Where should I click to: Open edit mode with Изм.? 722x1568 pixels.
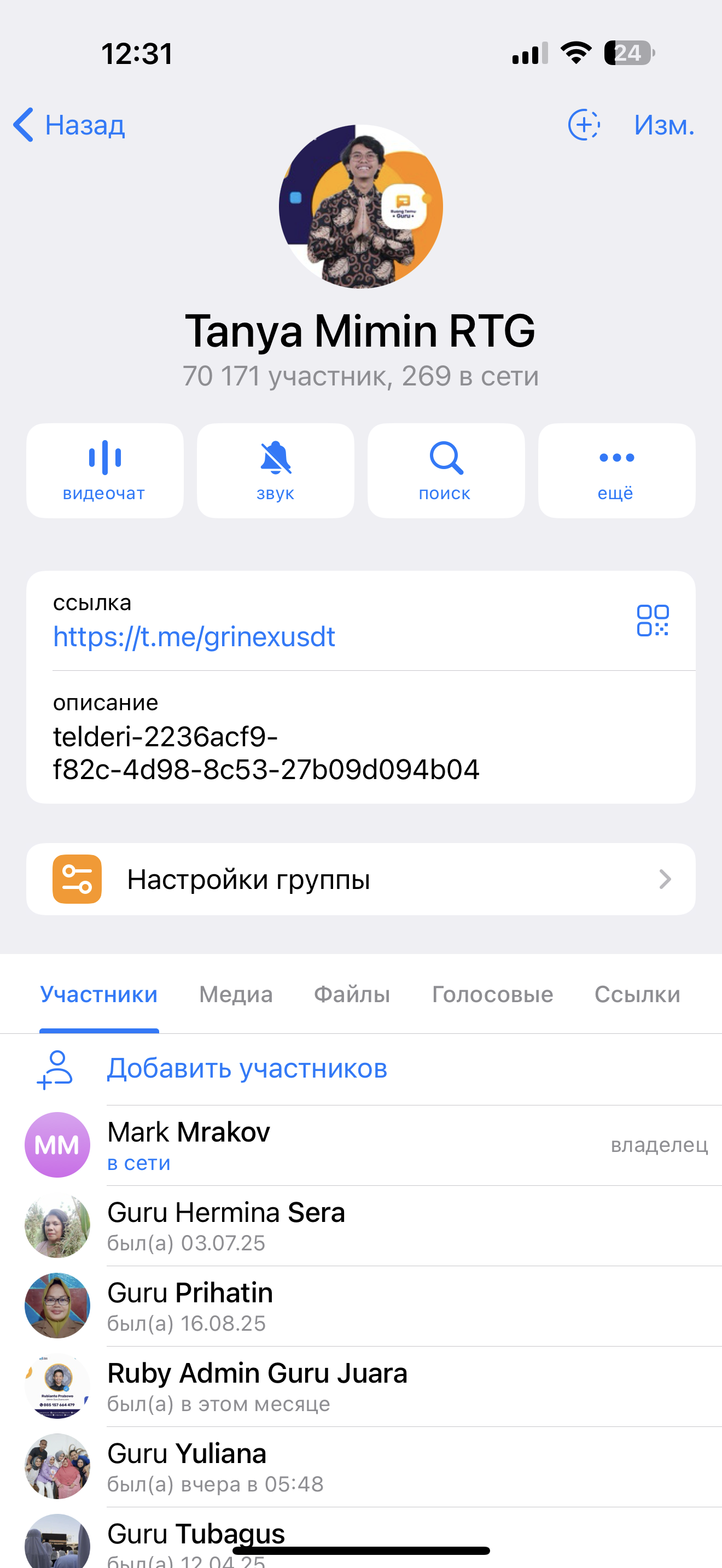(664, 125)
